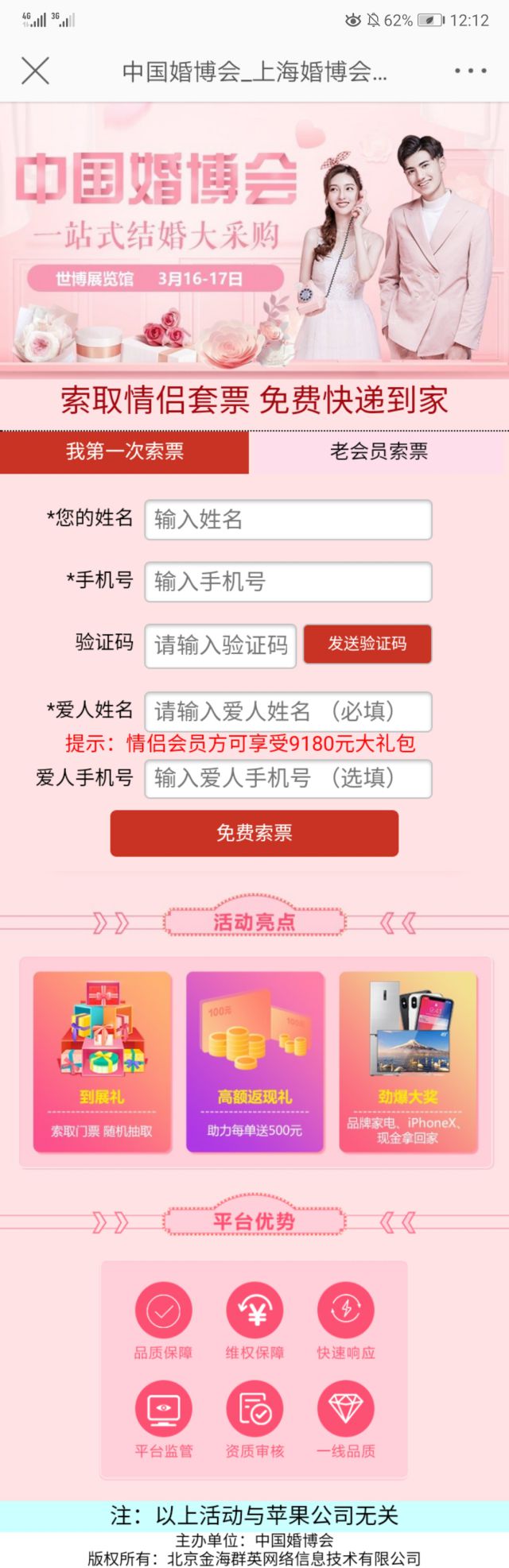Tap the 输入手机号 phone field

[x=288, y=582]
